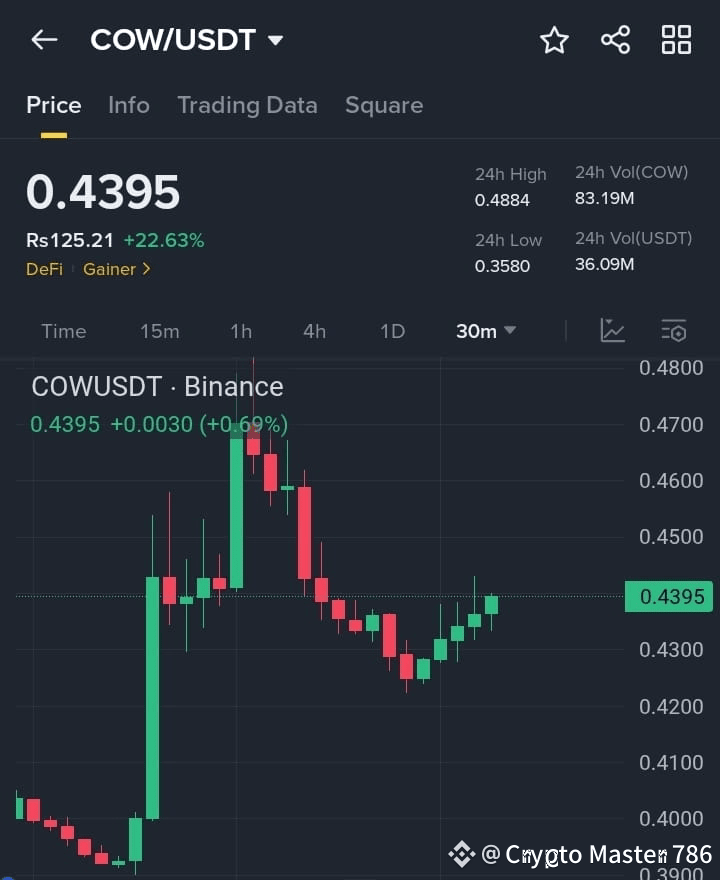Image resolution: width=720 pixels, height=880 pixels.
Task: Open the grid app menu icon
Action: 676,40
